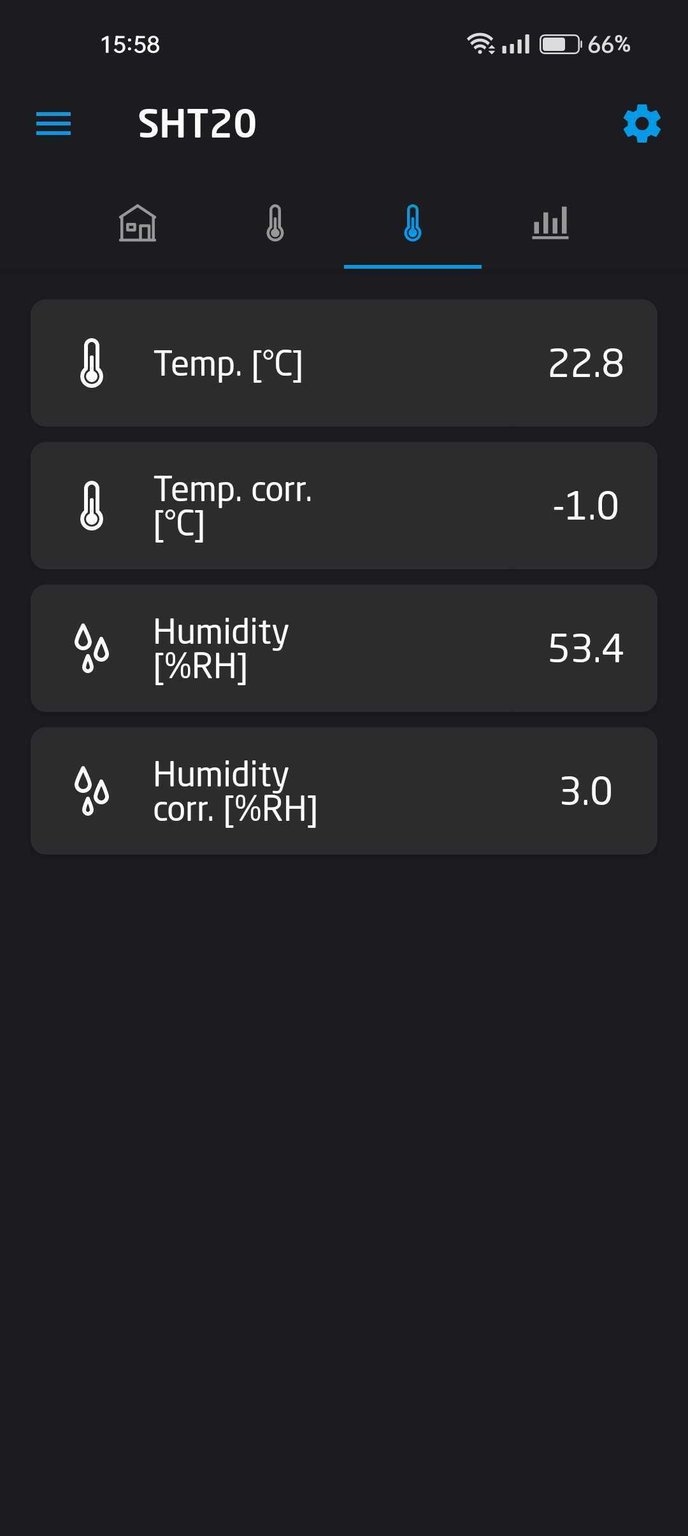The width and height of the screenshot is (688, 1536).
Task: Switch to the home tab
Action: coord(138,223)
